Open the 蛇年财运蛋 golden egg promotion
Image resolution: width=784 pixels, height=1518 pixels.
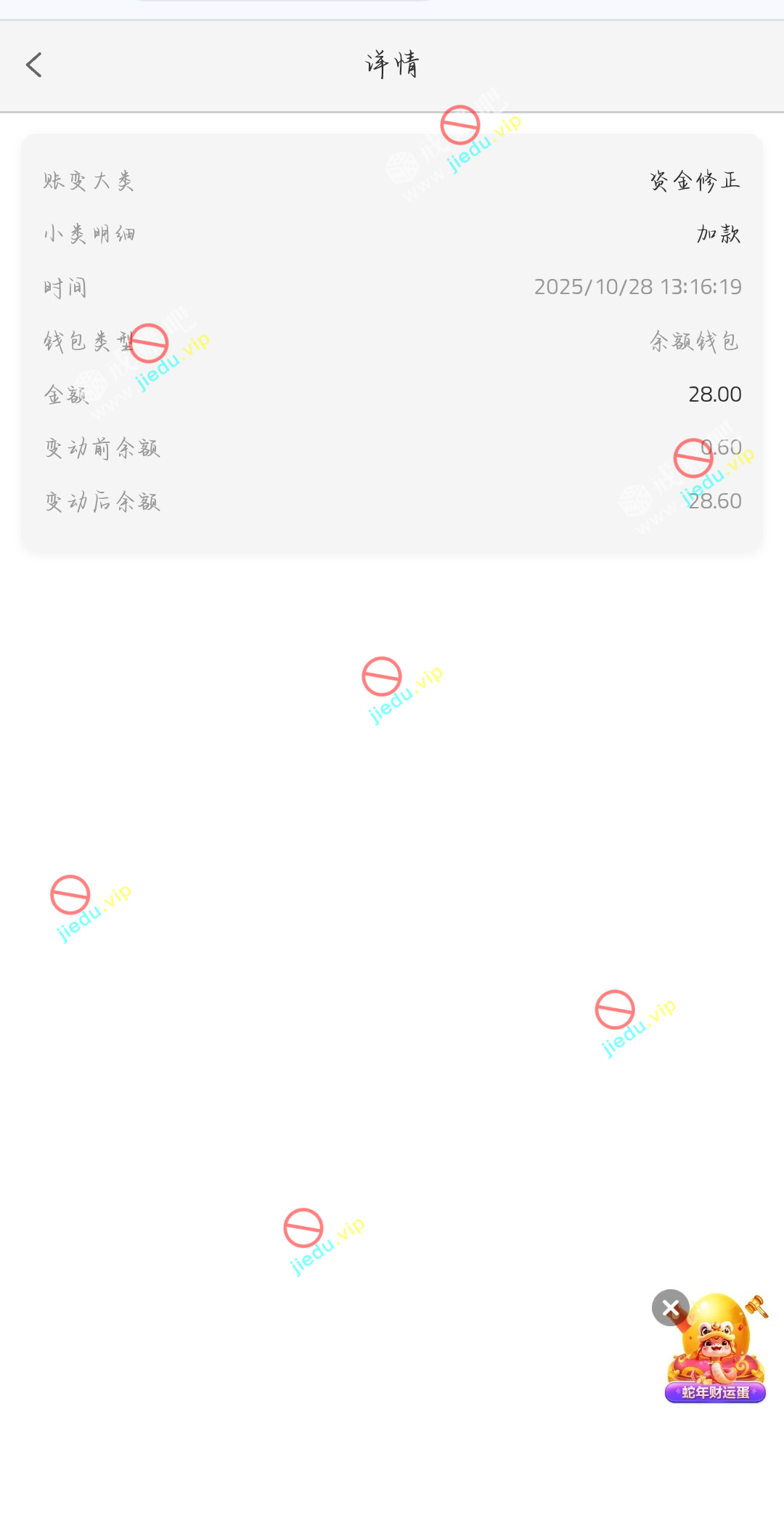coord(719,1352)
